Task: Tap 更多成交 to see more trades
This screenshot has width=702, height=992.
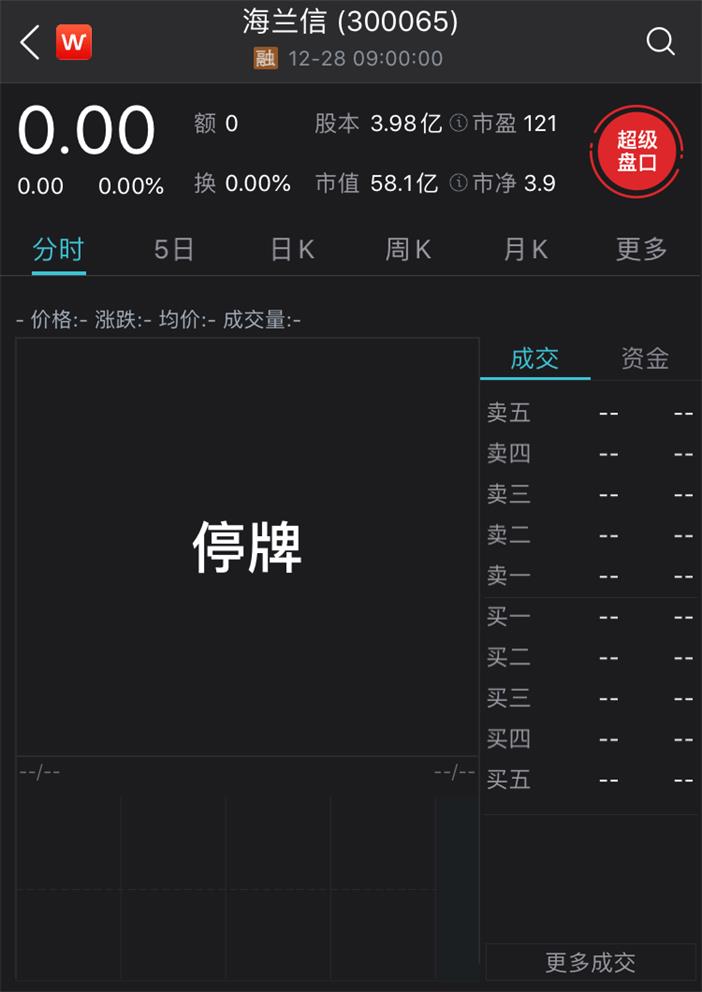Action: point(590,962)
